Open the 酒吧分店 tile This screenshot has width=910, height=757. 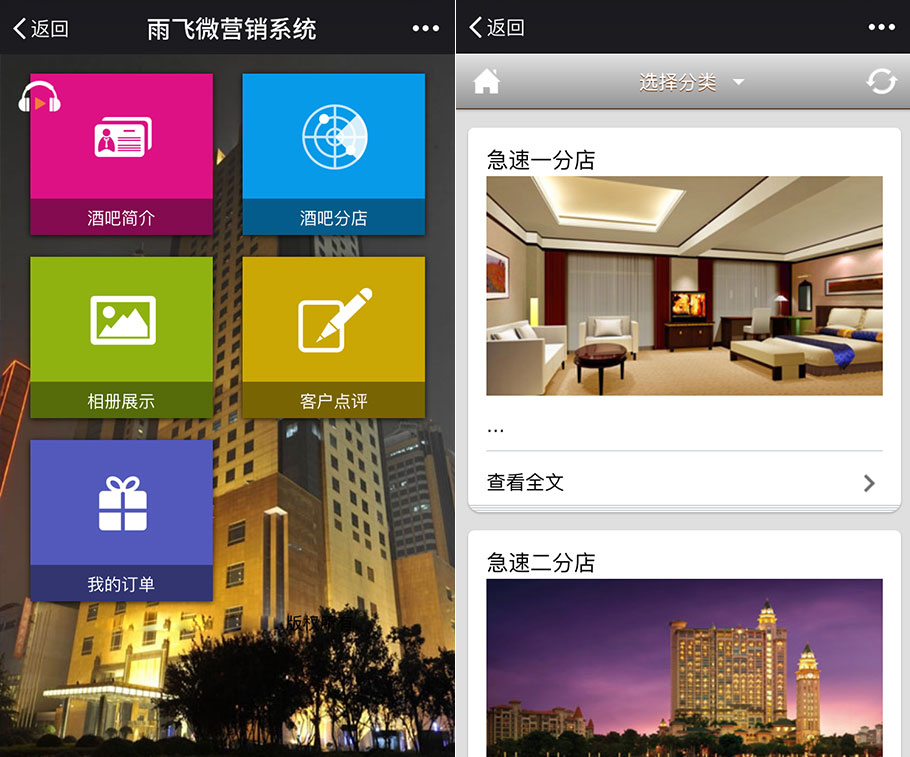click(333, 153)
